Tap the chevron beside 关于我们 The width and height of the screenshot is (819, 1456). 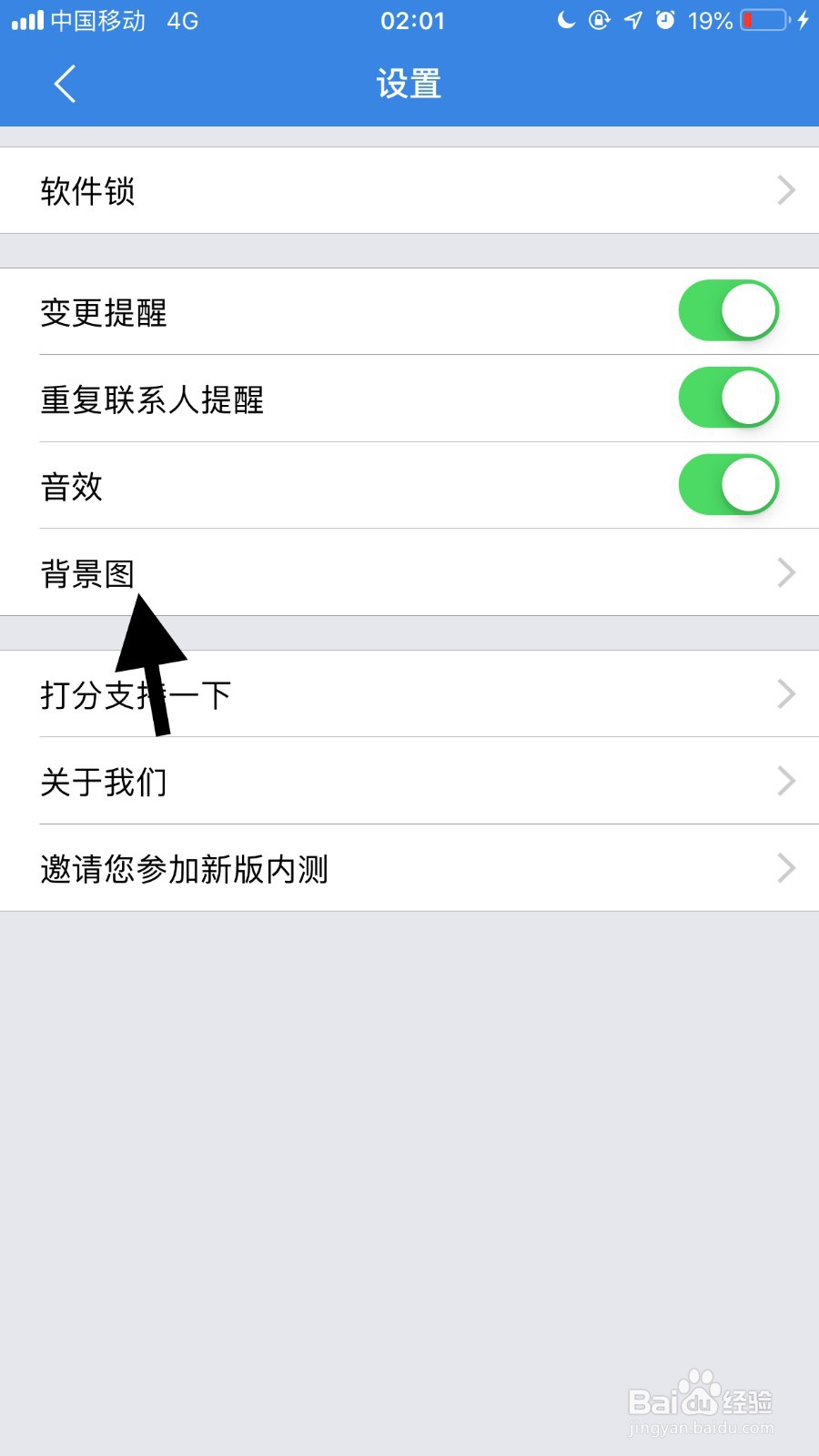pyautogui.click(x=785, y=781)
